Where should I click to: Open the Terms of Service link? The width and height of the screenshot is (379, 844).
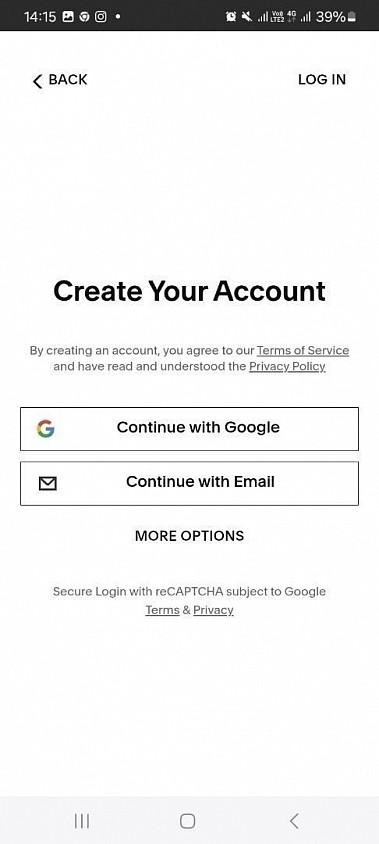[303, 350]
